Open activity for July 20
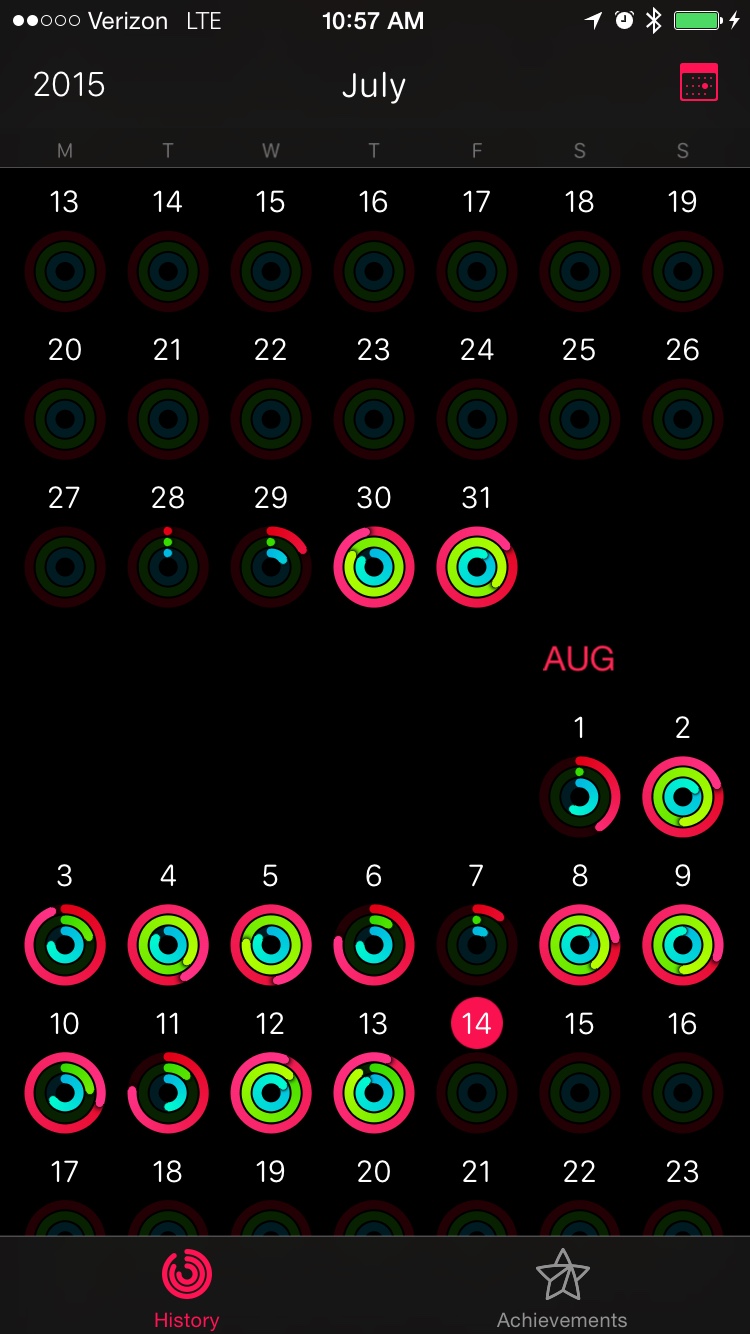The image size is (750, 1334). tap(65, 419)
